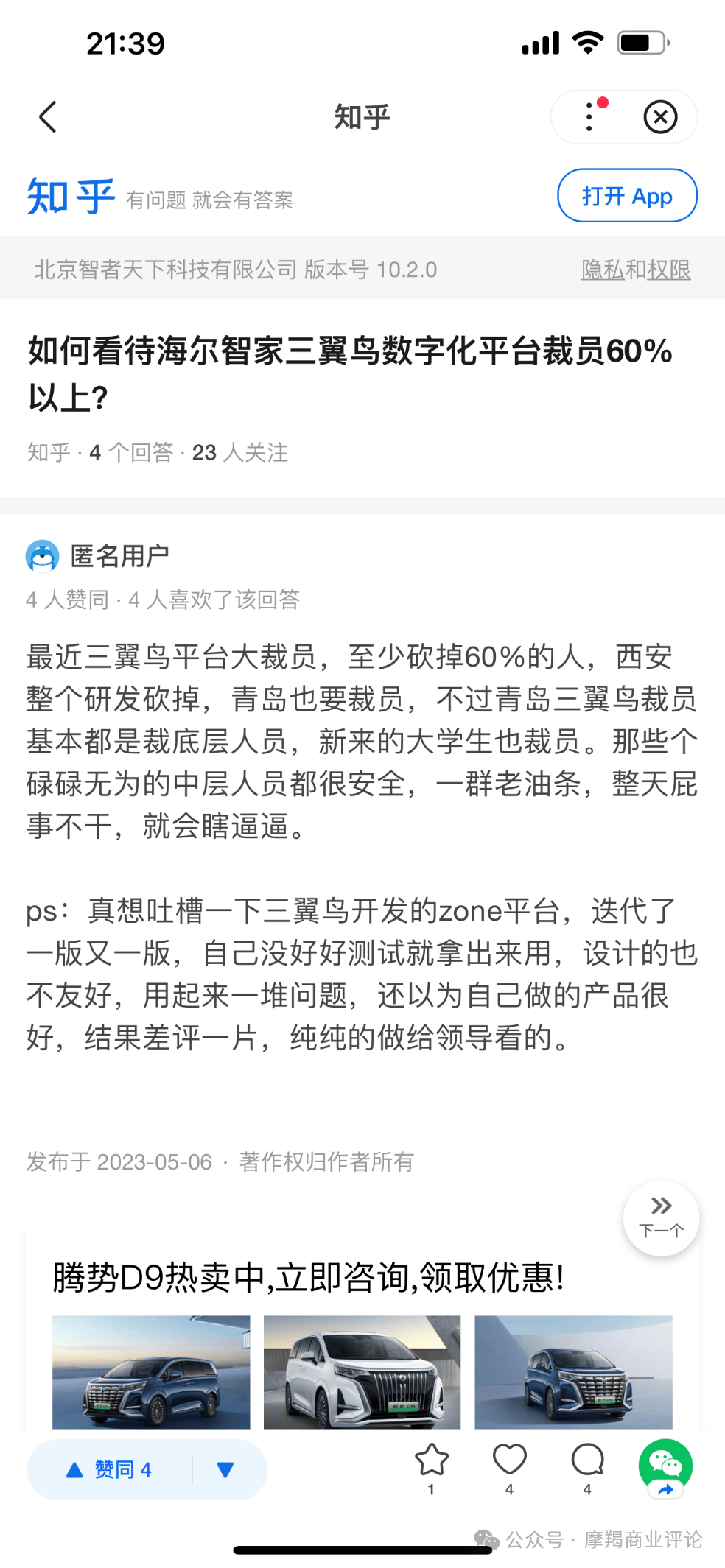Close the mini program with X

click(660, 117)
